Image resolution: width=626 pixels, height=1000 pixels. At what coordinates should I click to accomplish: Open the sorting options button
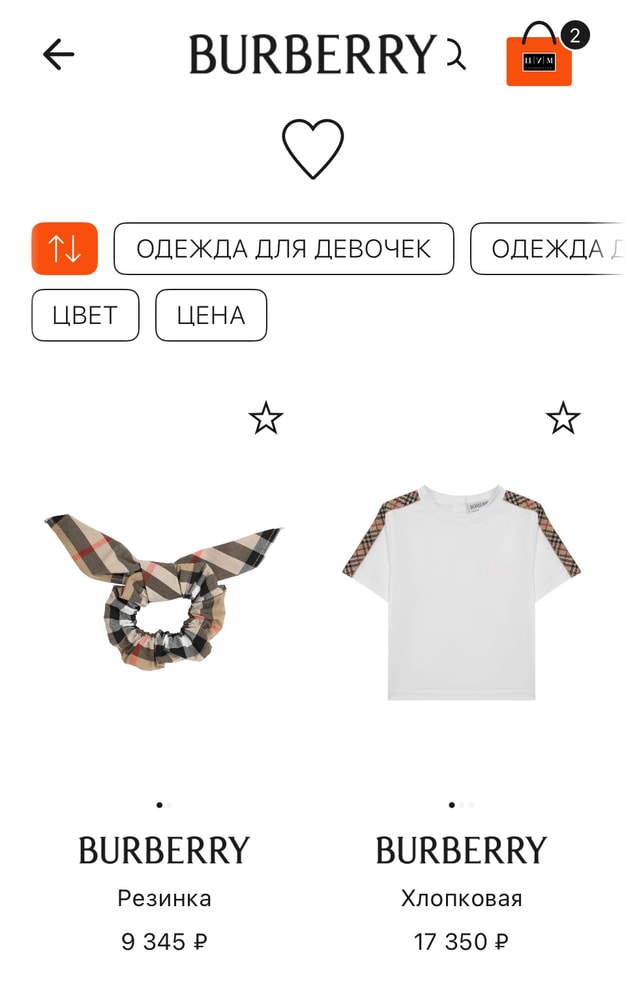point(65,248)
